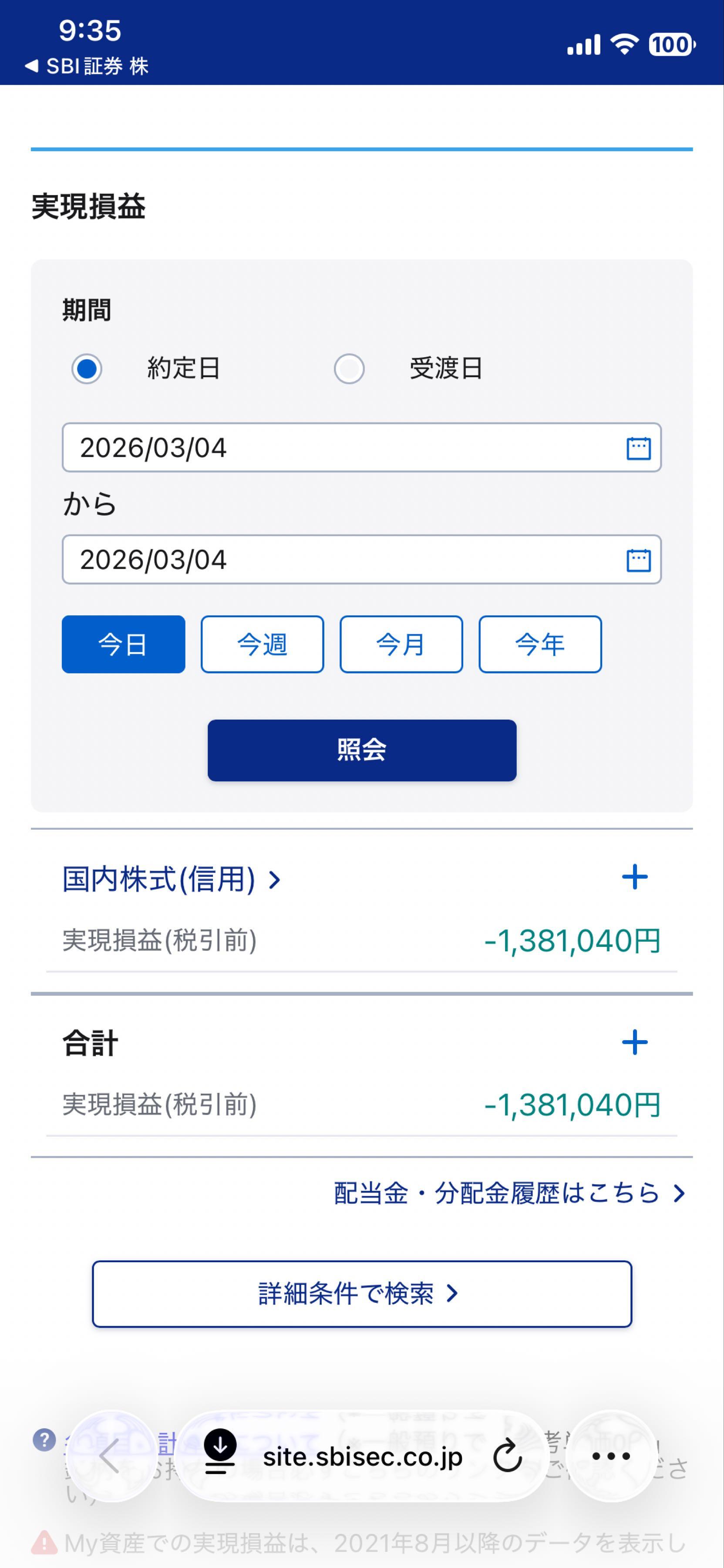
Task: Return to SBI証券 株 app
Action: point(87,66)
